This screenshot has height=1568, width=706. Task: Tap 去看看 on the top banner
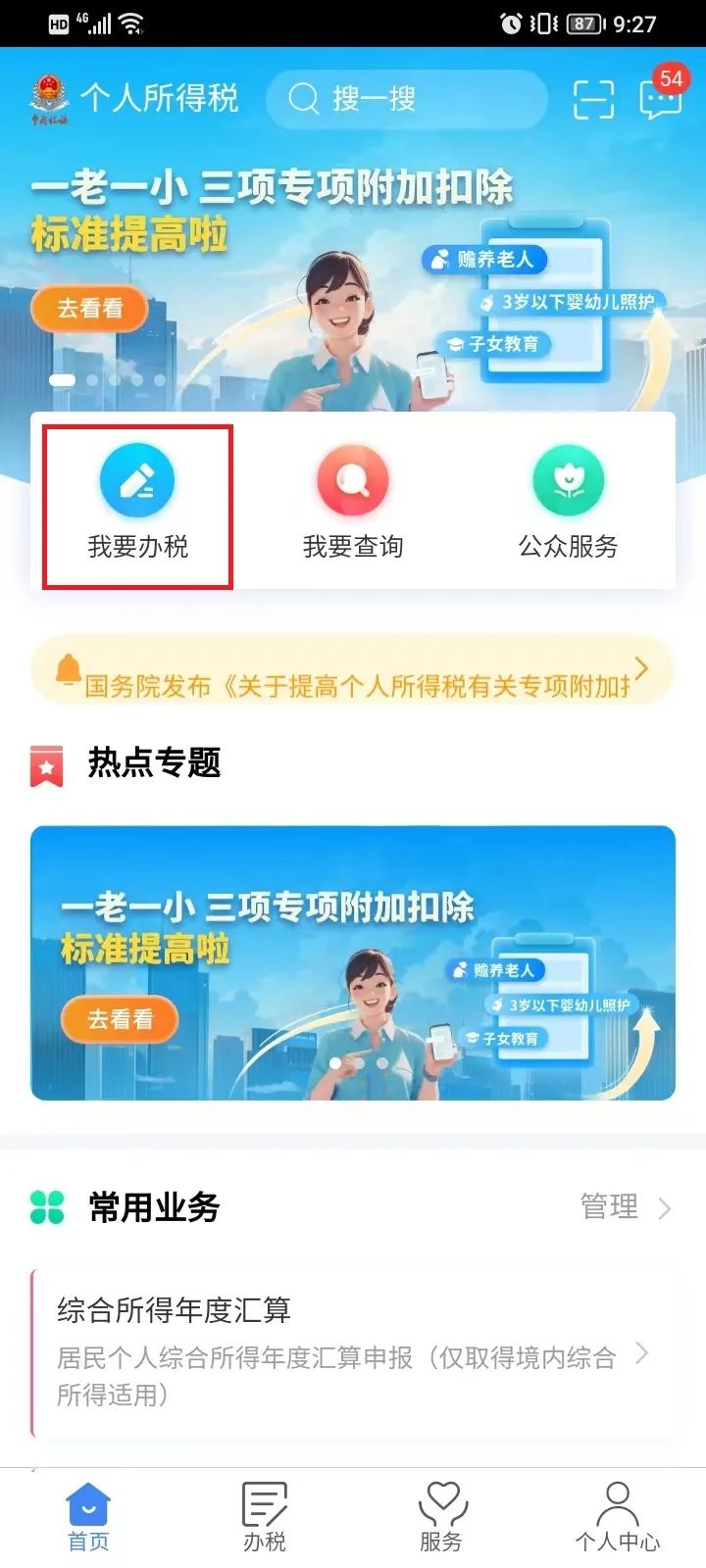89,309
